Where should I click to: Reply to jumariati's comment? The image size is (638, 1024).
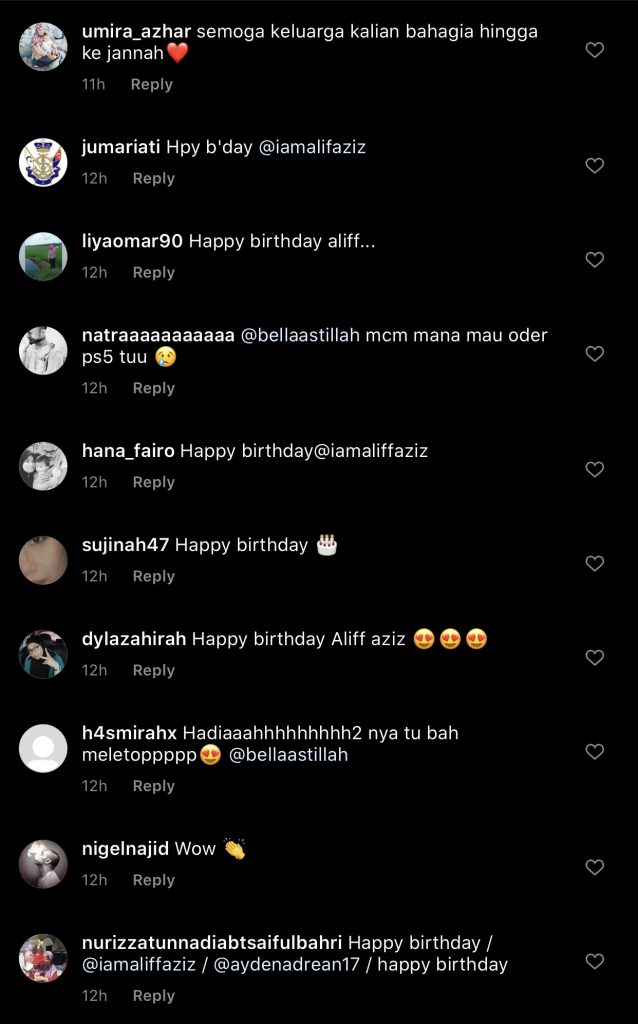[153, 178]
